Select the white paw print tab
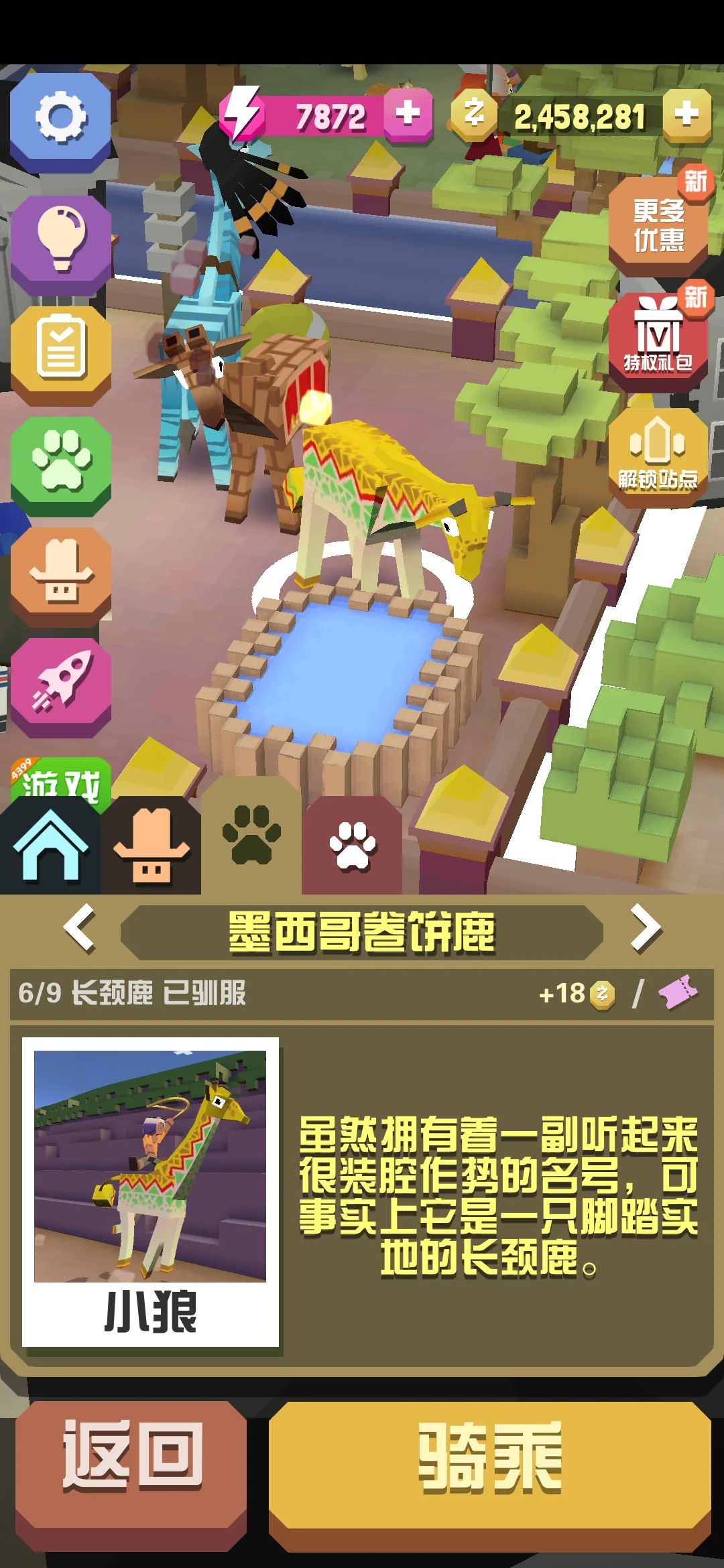 click(x=352, y=848)
